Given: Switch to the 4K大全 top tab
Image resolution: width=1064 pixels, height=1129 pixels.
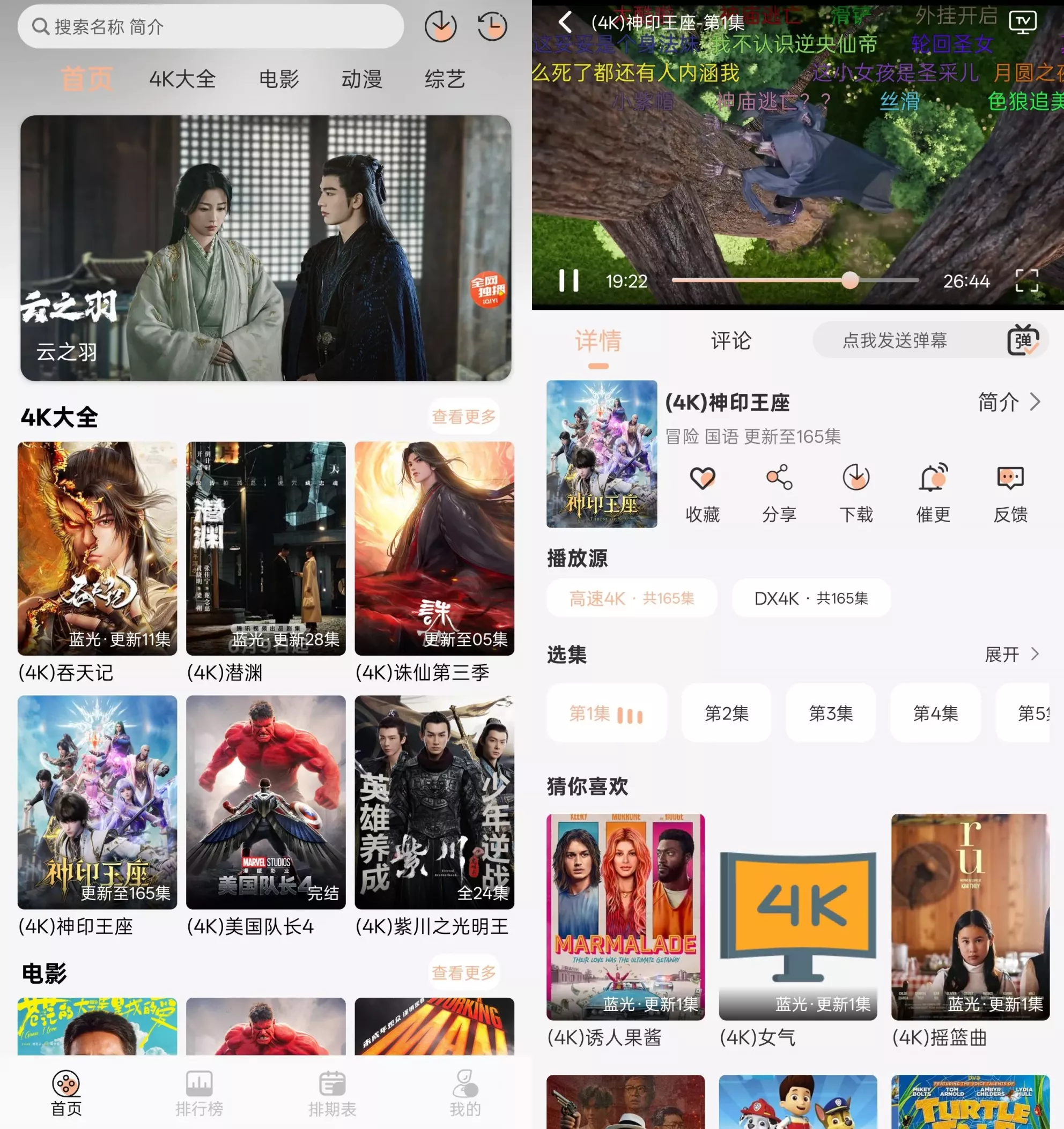Looking at the screenshot, I should (182, 79).
